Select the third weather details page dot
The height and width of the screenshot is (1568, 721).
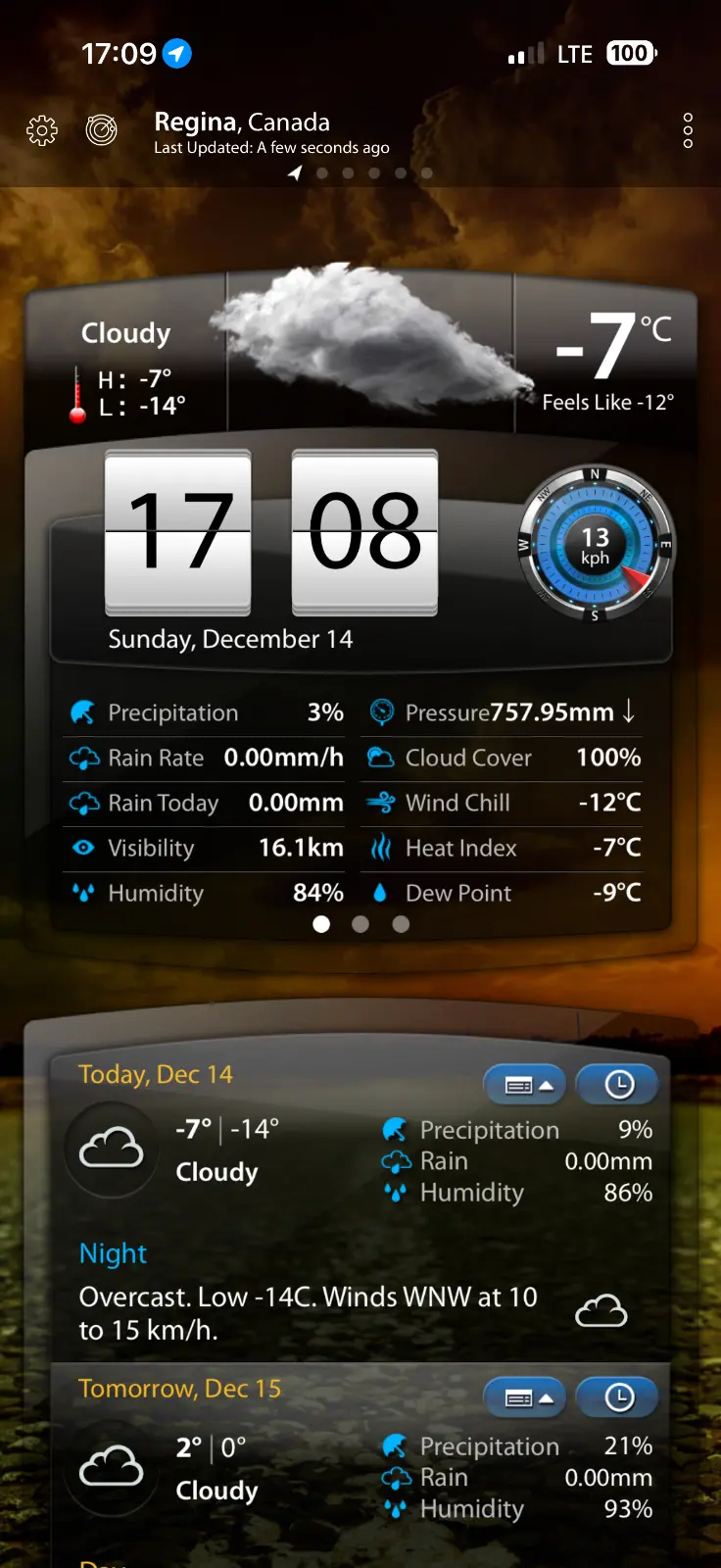tap(401, 924)
